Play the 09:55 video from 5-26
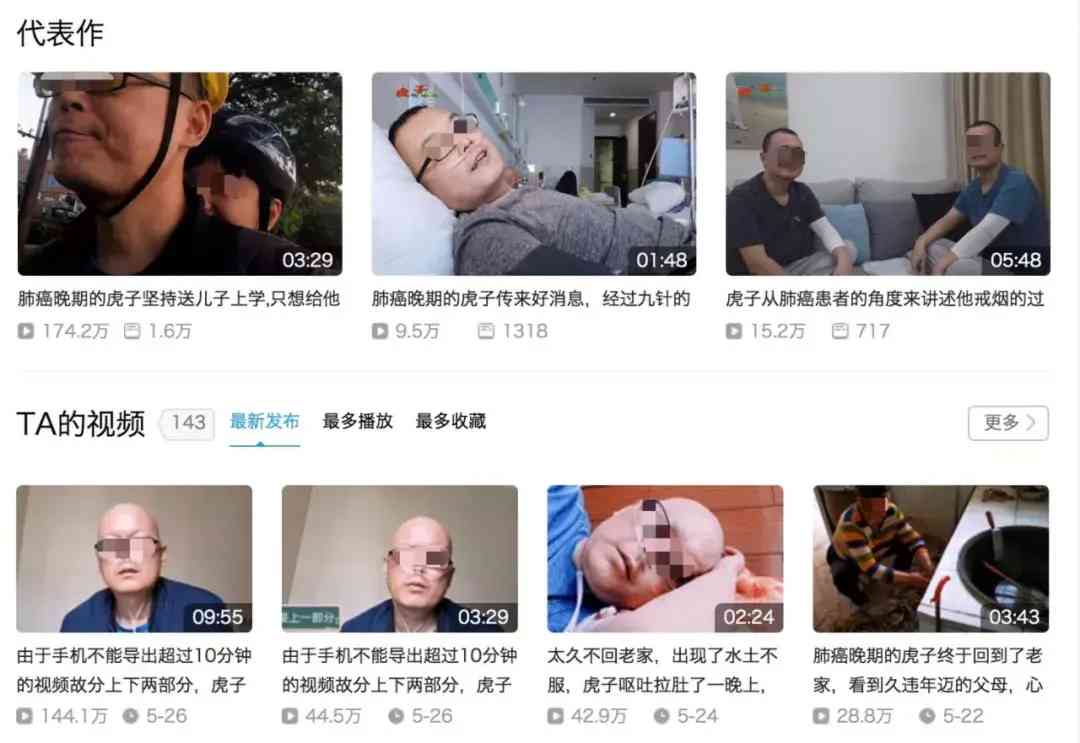Image resolution: width=1080 pixels, height=743 pixels. click(x=134, y=558)
